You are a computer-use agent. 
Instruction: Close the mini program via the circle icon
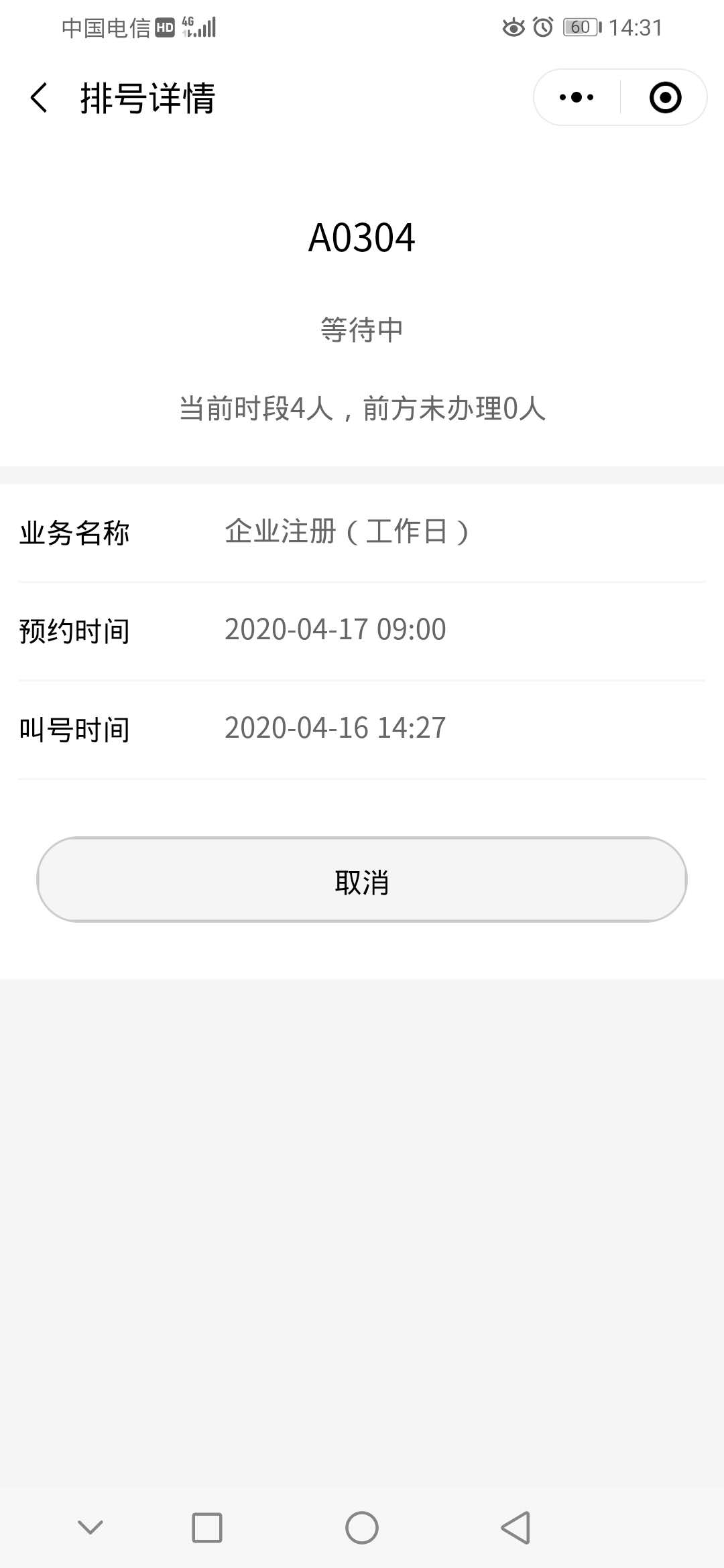[x=665, y=98]
